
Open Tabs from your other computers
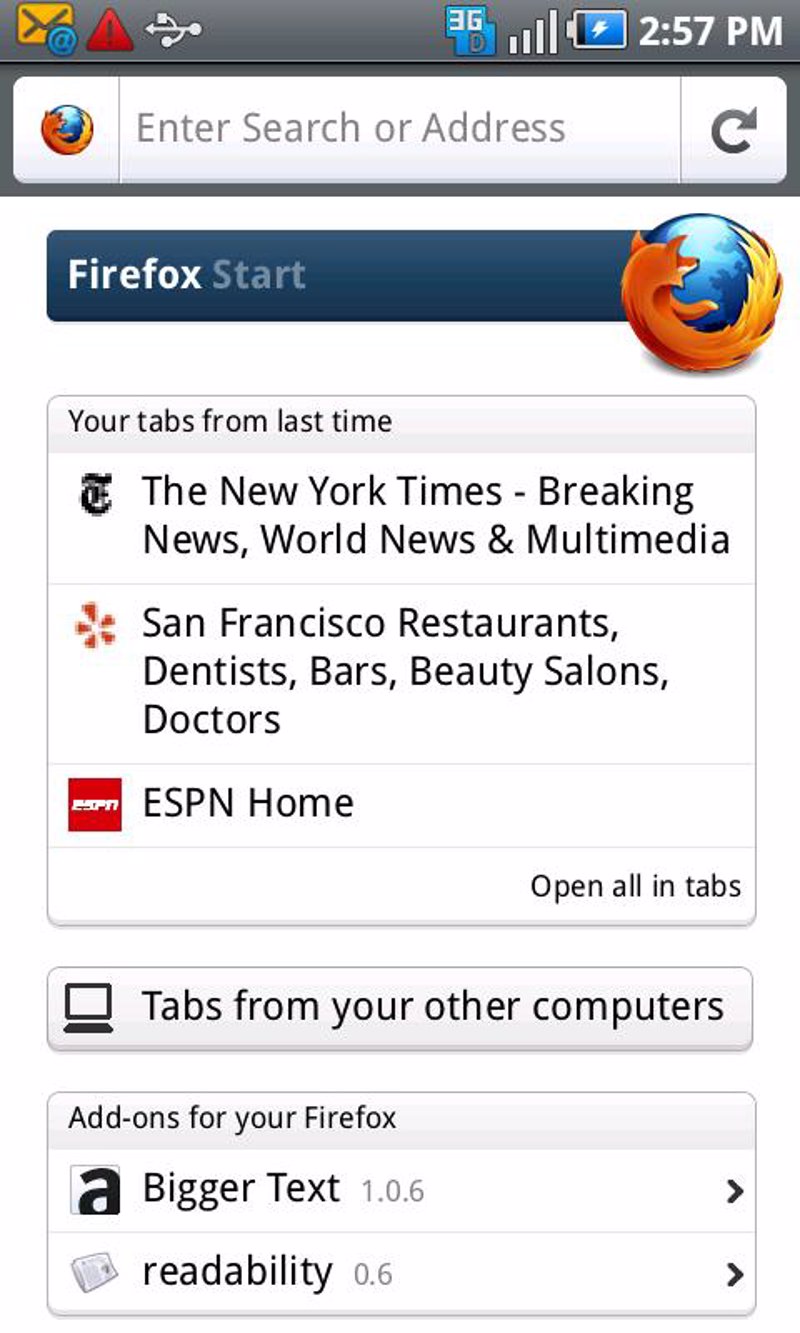[400, 1008]
